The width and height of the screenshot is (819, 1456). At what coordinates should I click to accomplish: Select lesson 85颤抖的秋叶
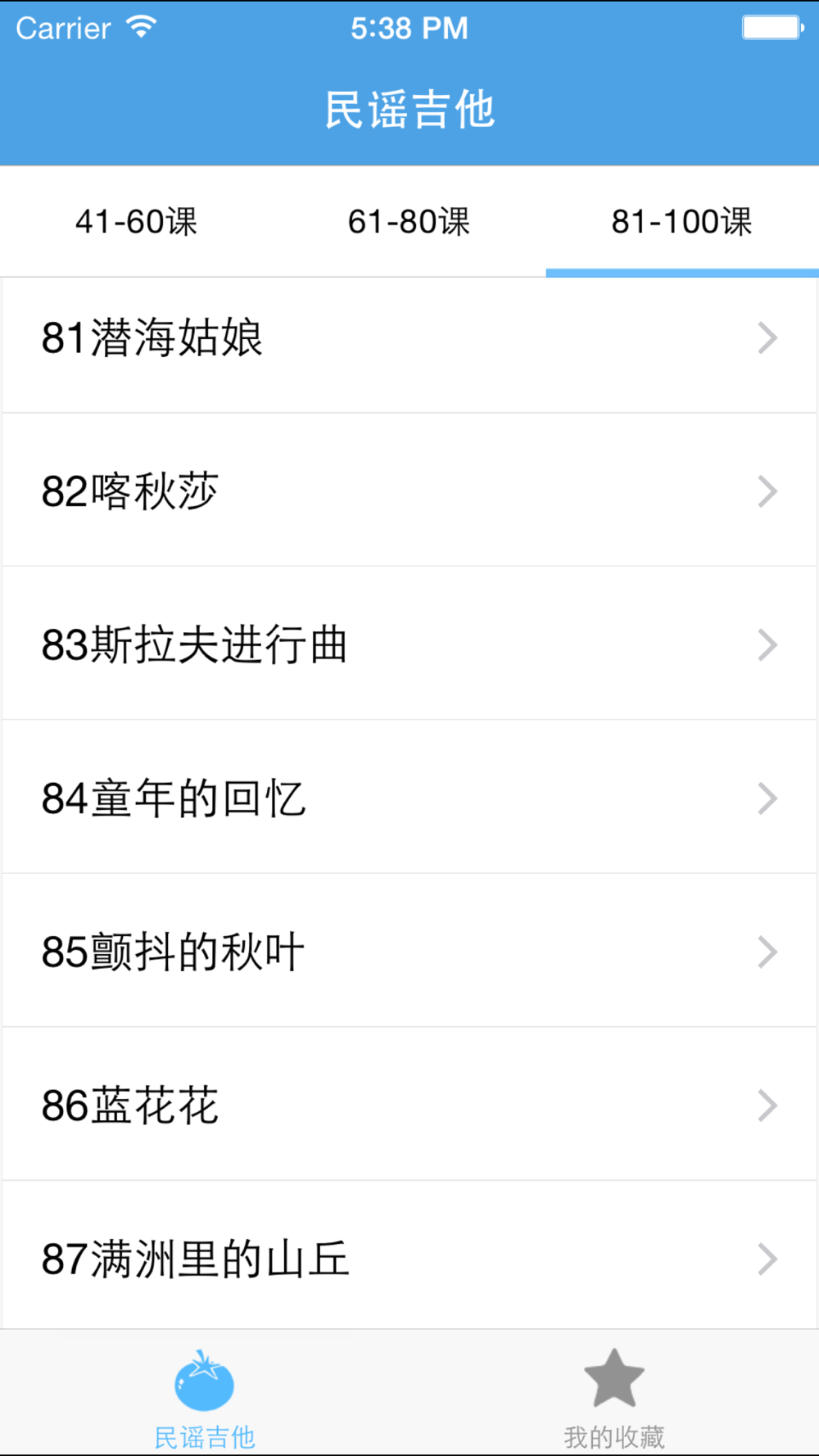click(409, 952)
